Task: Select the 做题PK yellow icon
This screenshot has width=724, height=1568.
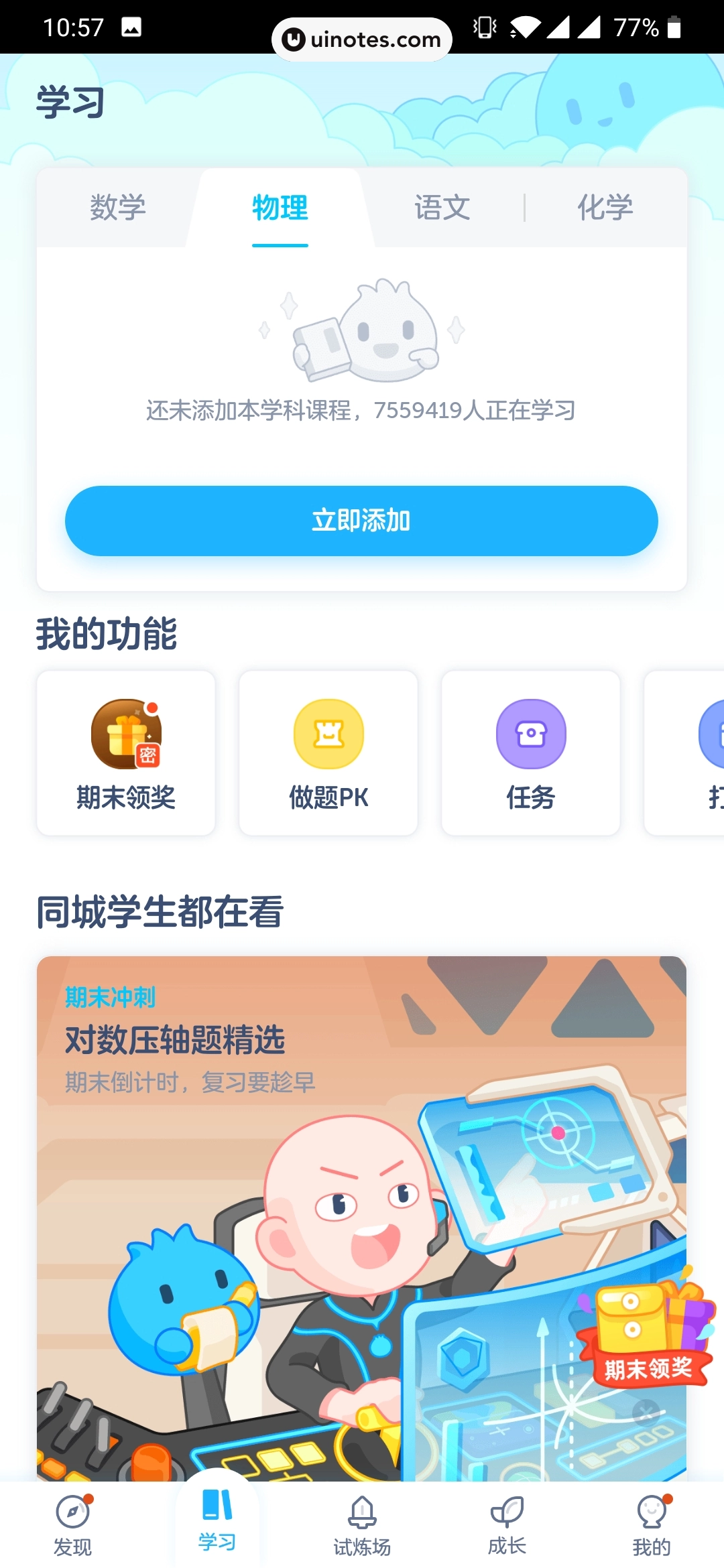Action: (328, 734)
